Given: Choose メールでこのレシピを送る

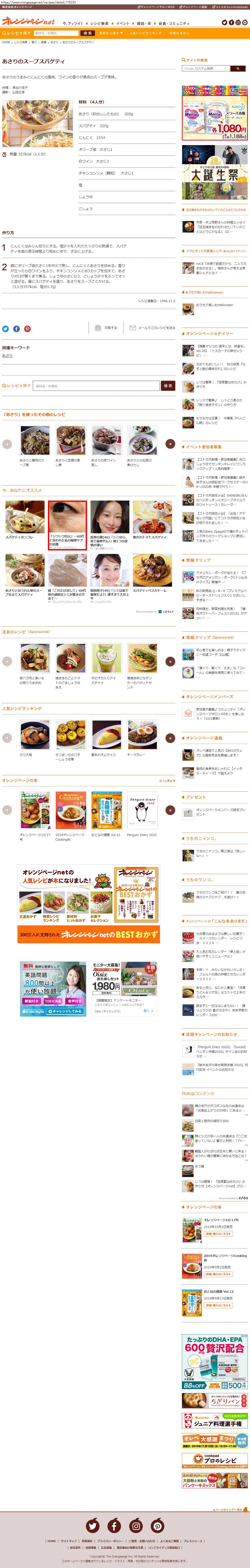Looking at the screenshot, I should (x=152, y=328).
